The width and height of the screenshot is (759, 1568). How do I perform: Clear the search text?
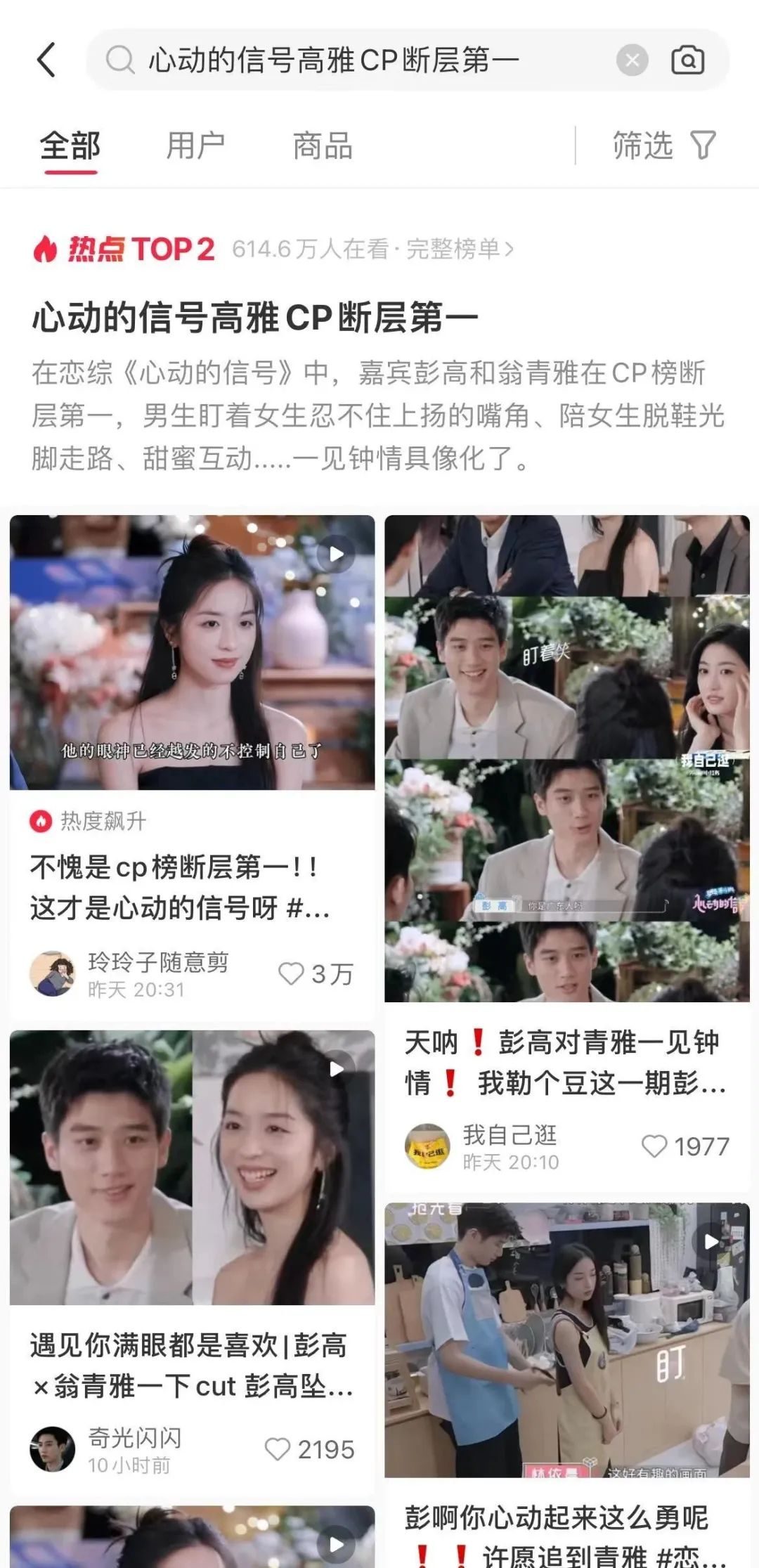[x=632, y=60]
